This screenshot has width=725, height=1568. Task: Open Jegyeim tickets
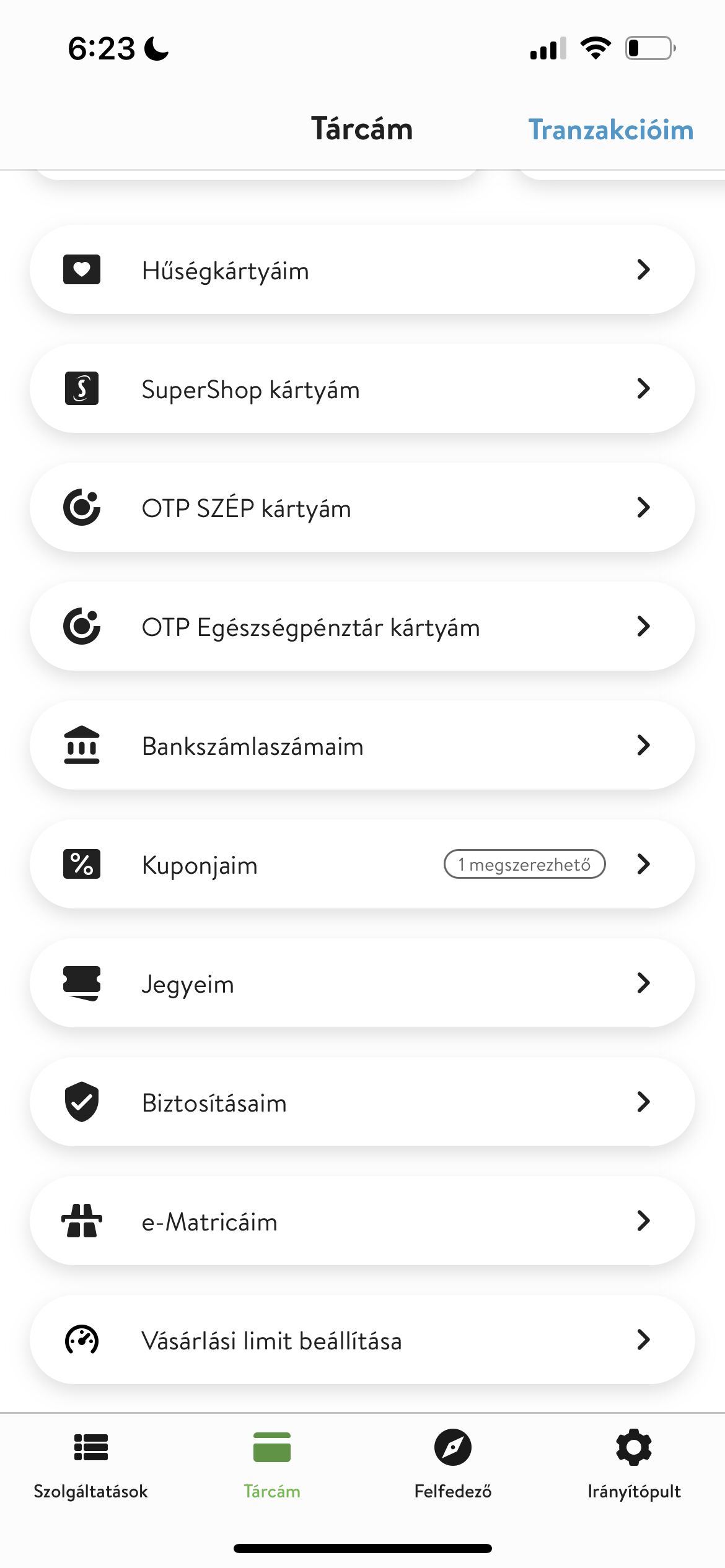click(362, 983)
